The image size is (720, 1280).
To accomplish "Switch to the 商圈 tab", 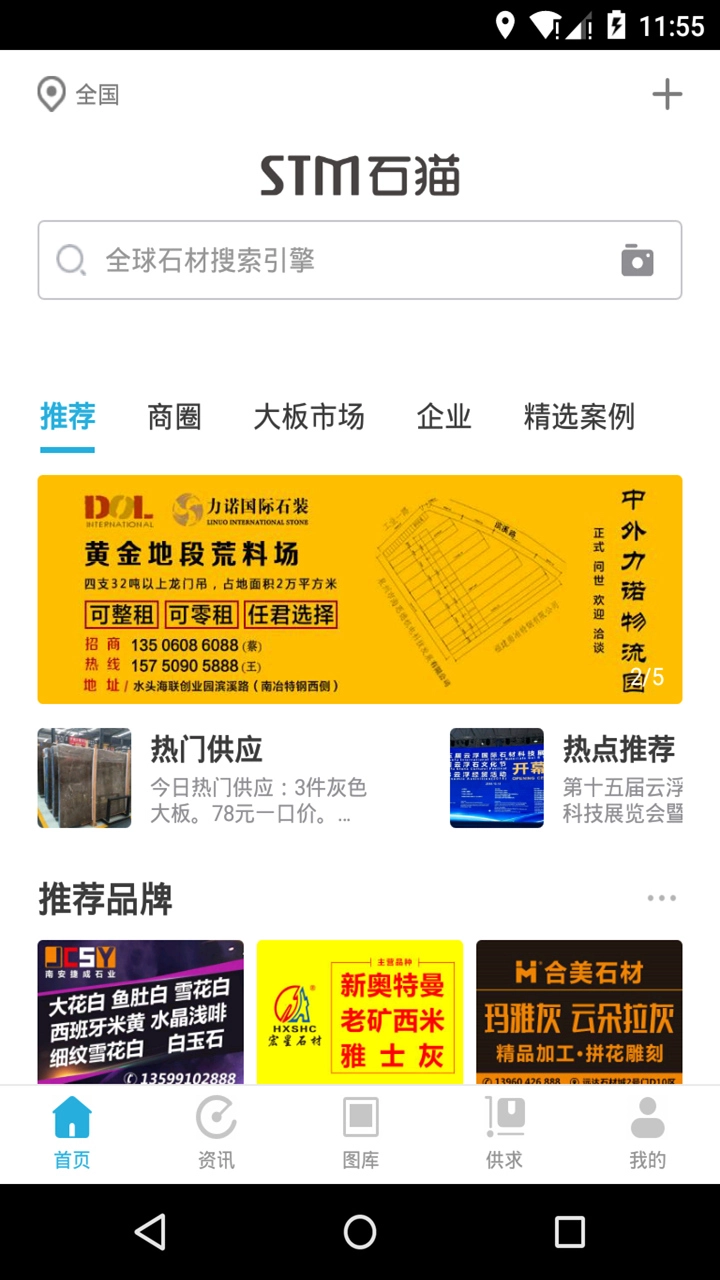I will click(x=173, y=418).
